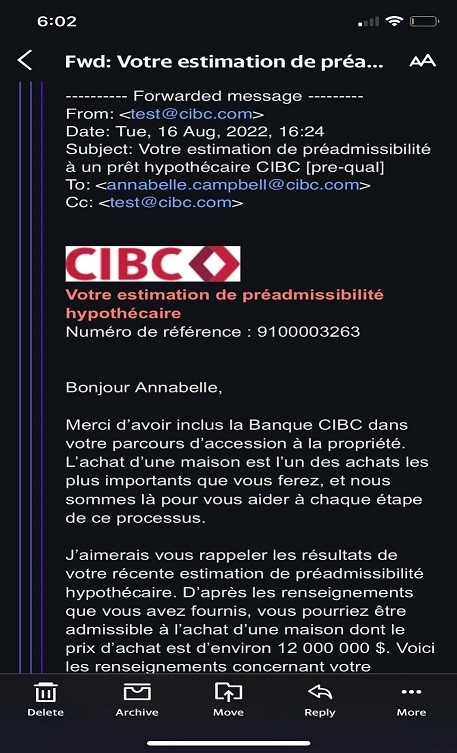Open the text size AA option
Screen dimensions: 457x753
click(x=422, y=61)
